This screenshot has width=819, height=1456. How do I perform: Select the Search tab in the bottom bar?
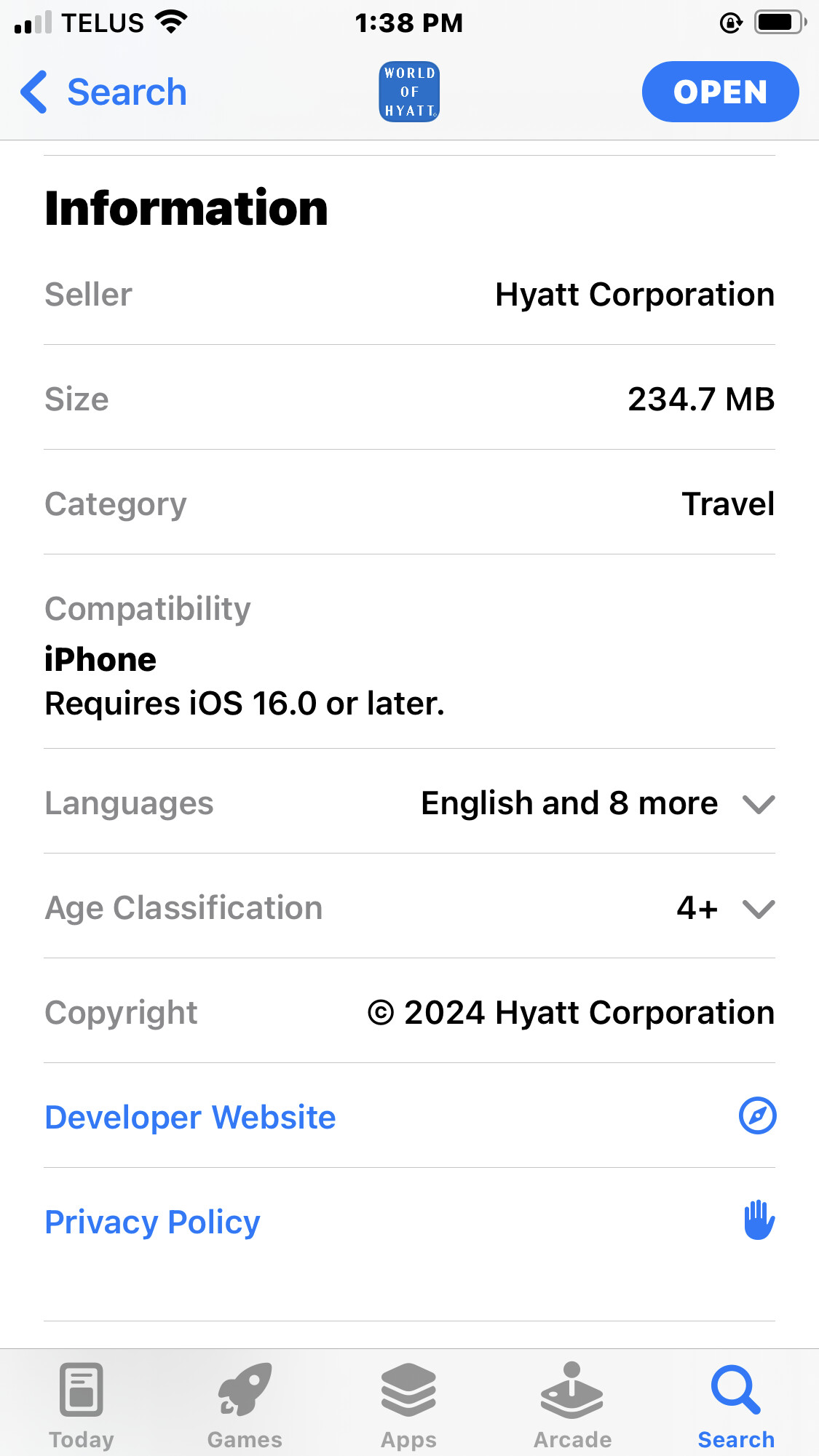(736, 1405)
